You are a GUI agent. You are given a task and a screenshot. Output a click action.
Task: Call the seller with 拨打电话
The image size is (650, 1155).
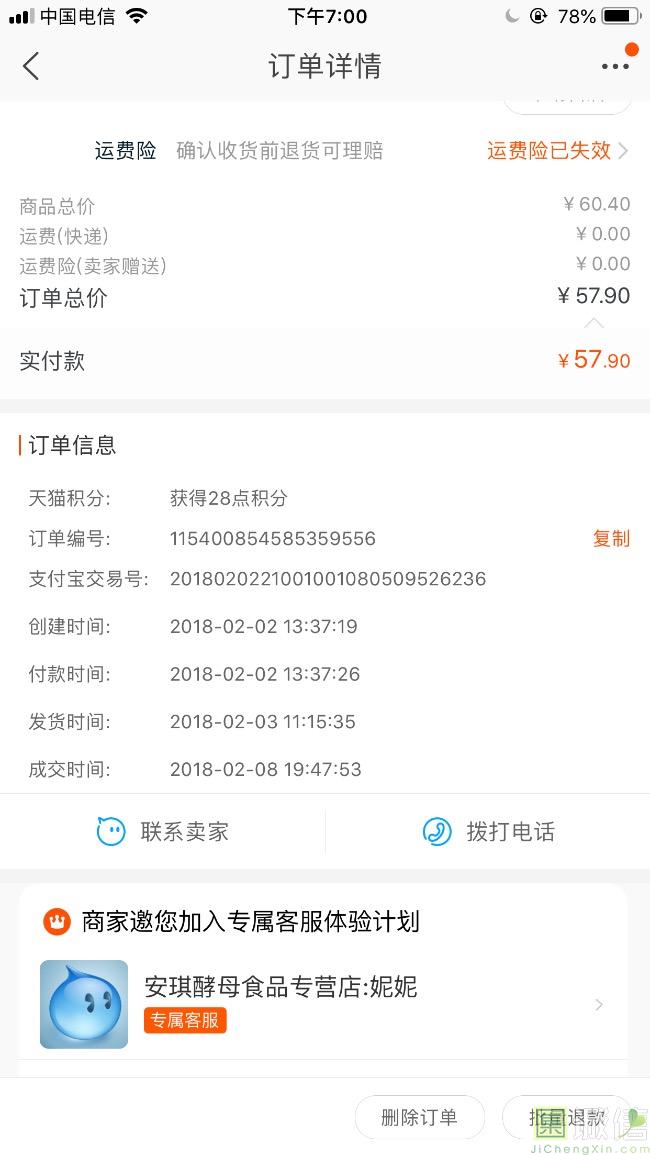[x=488, y=832]
